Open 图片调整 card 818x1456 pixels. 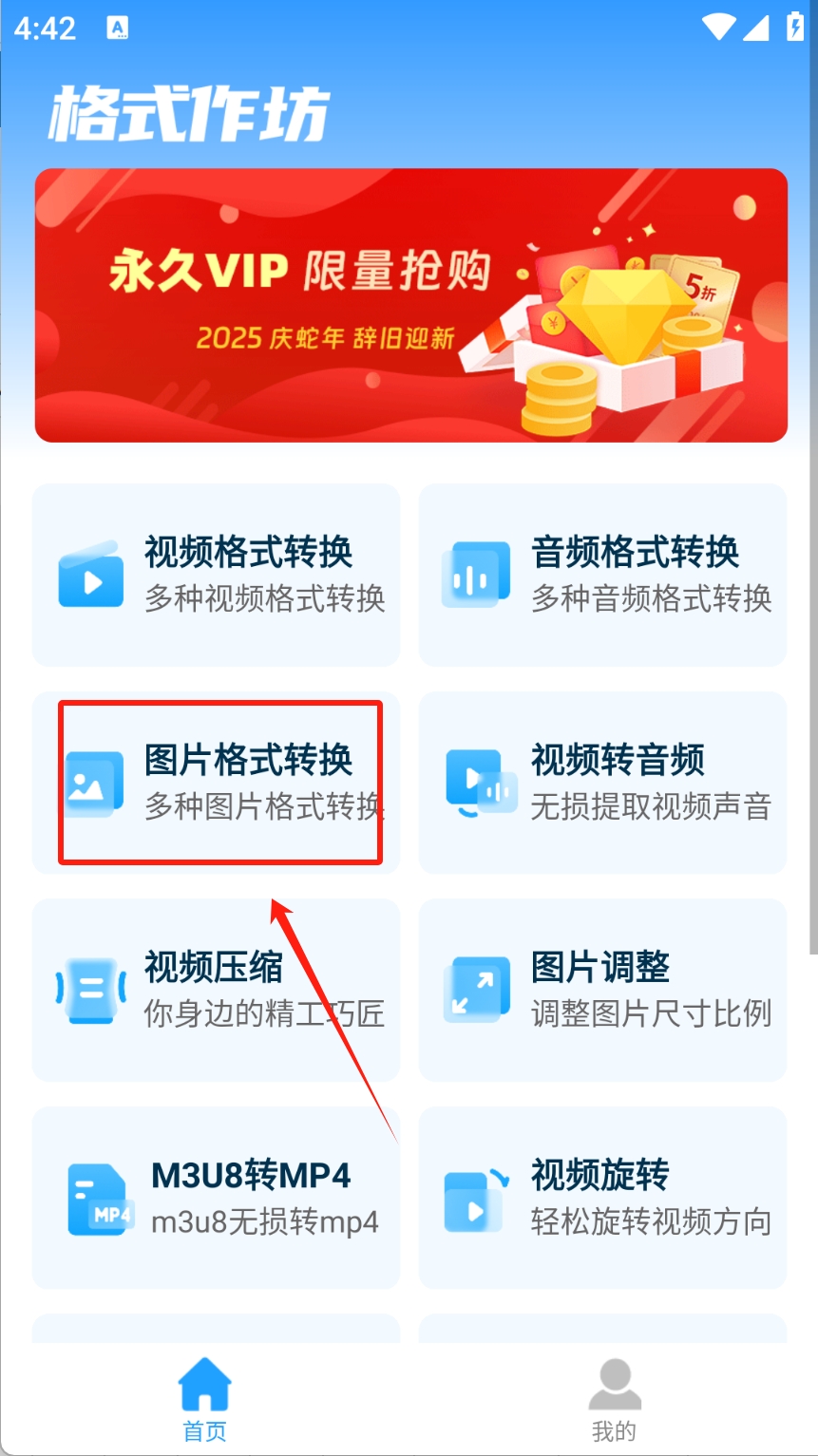[602, 990]
